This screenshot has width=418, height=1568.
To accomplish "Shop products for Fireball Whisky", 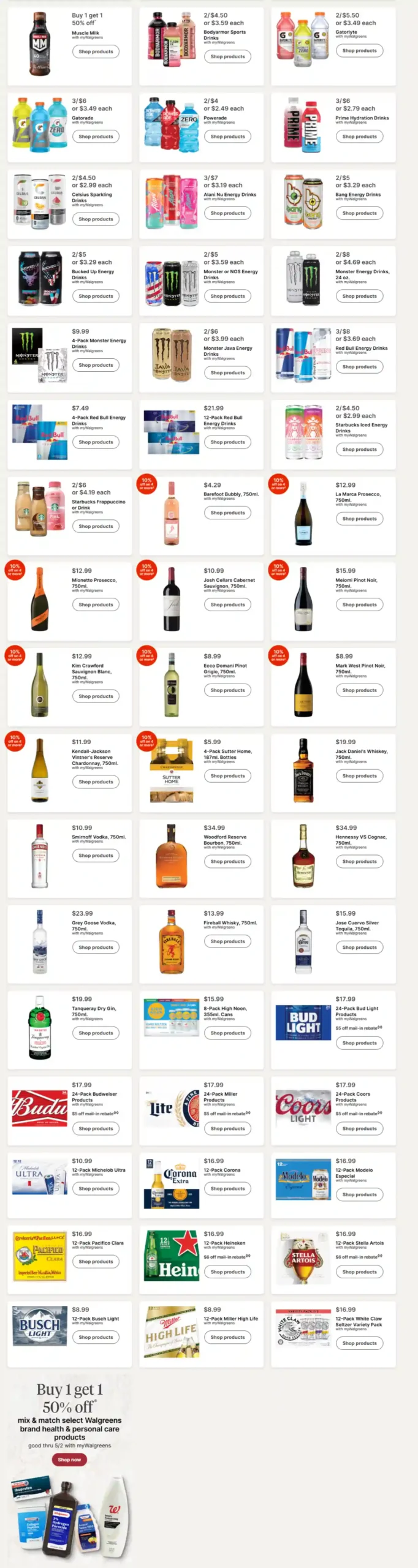I will (227, 941).
